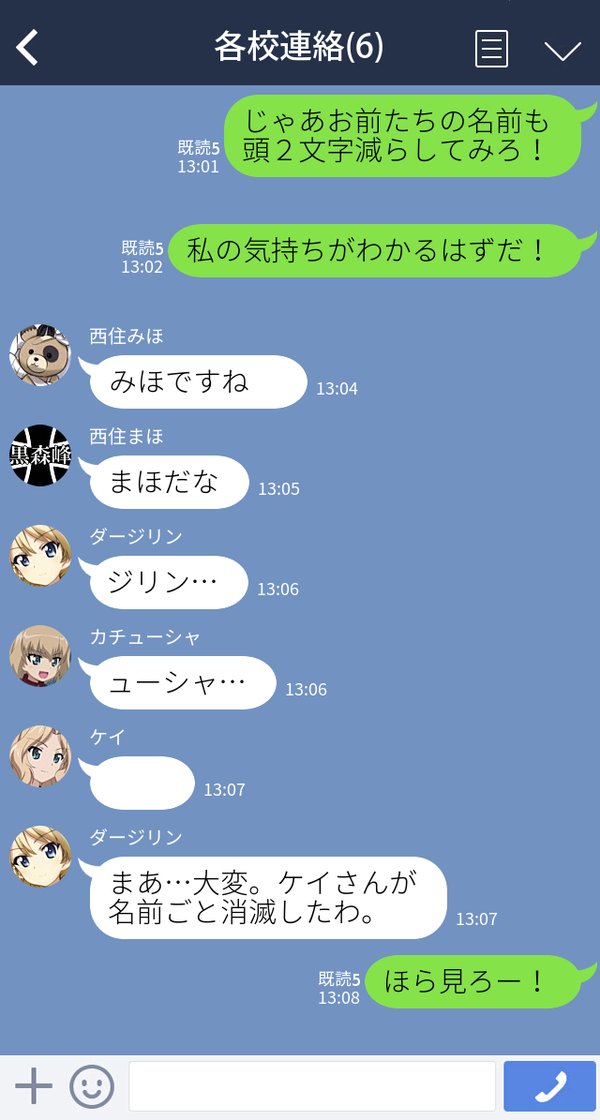Open ダージリン's avatar beside the ジリン… message
The image size is (600, 1120).
pyautogui.click(x=40, y=555)
